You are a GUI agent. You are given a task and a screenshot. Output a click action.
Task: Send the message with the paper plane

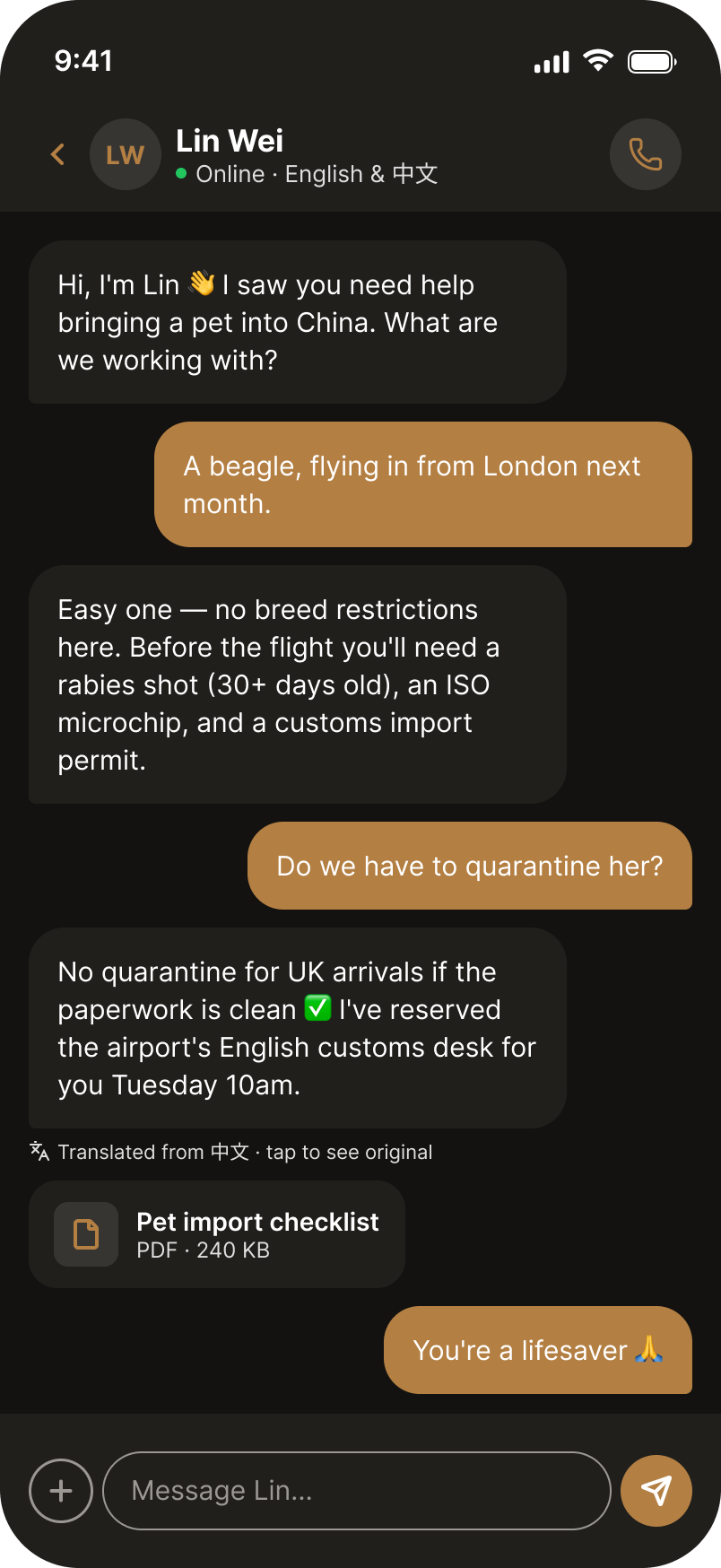[656, 1491]
